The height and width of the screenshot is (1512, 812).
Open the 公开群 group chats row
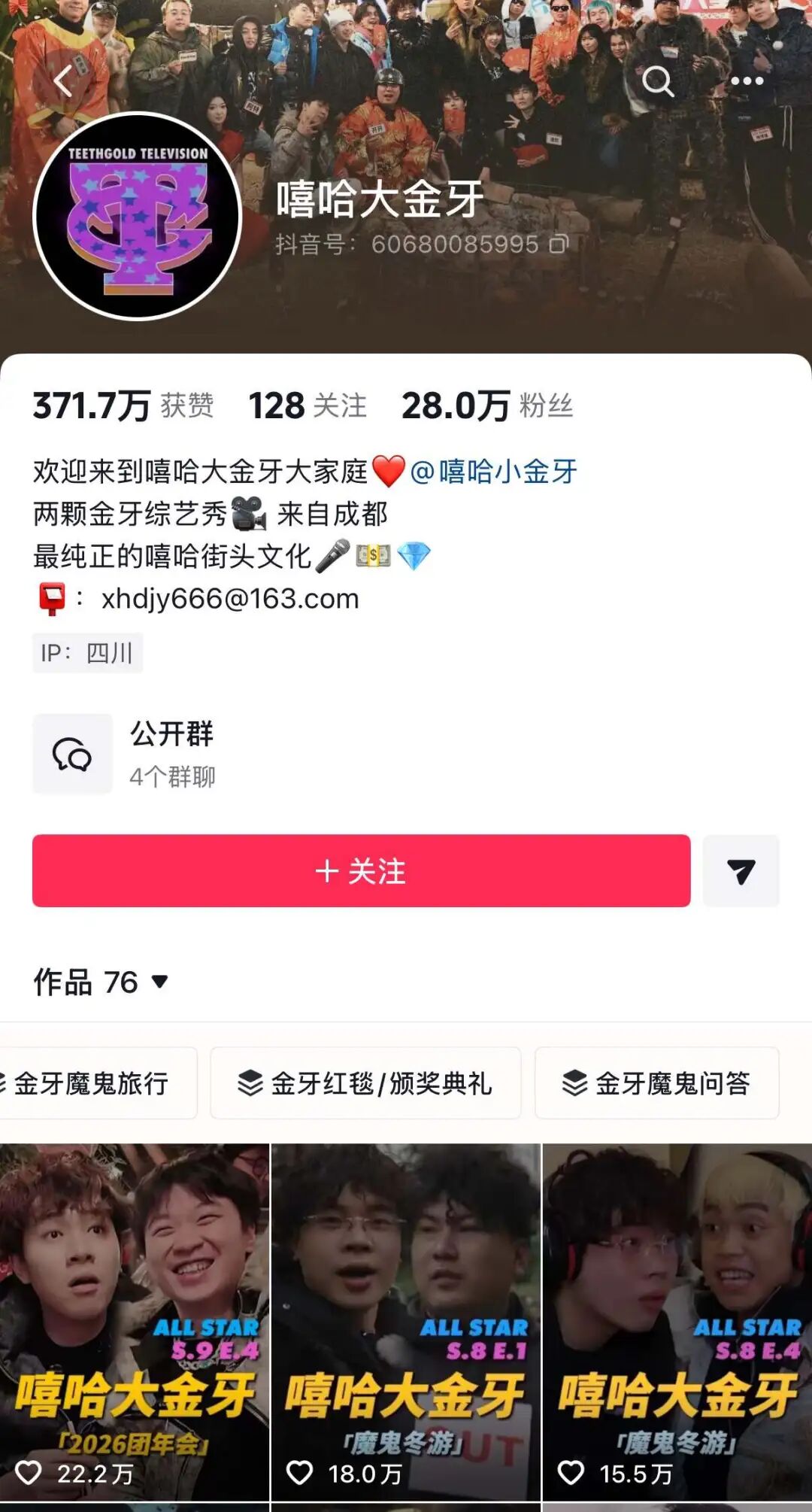(x=172, y=754)
